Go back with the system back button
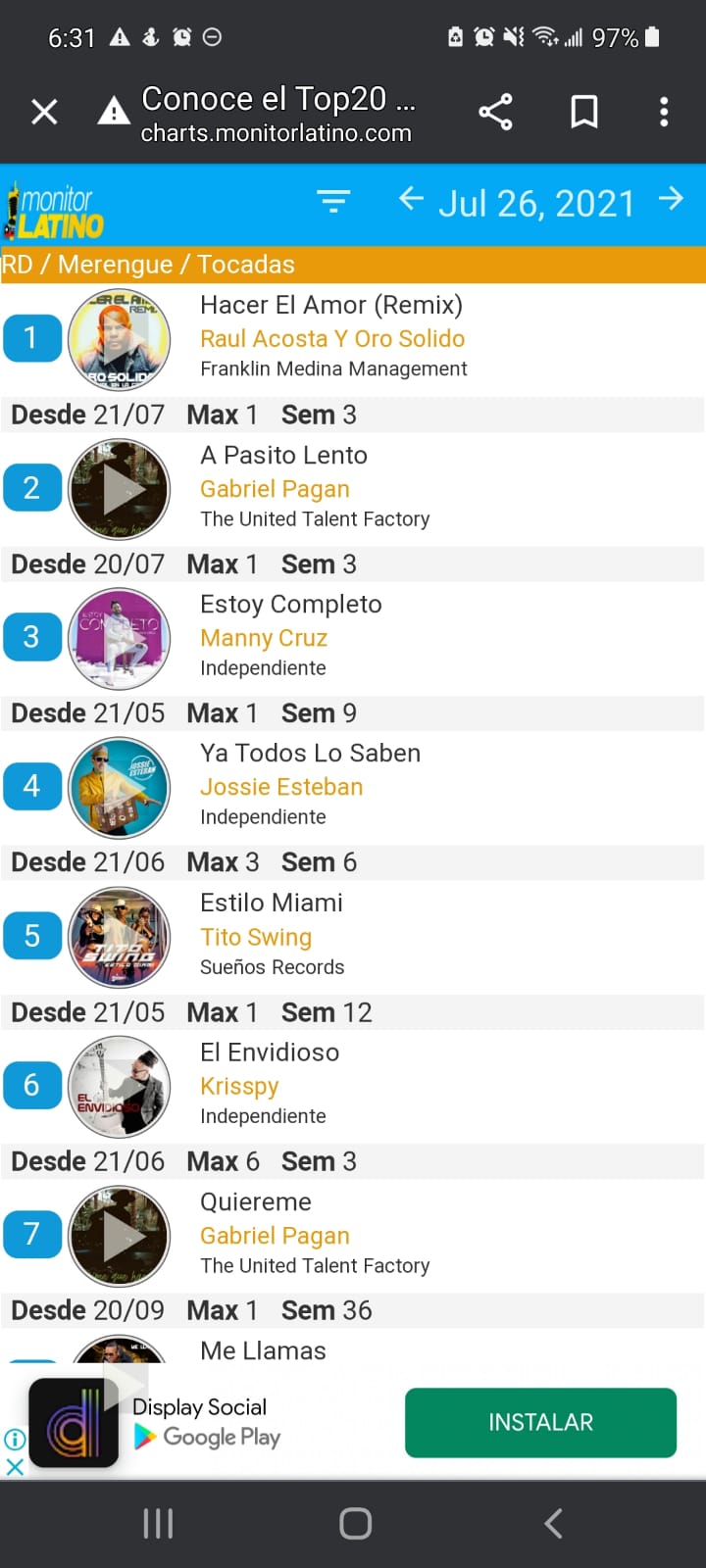706x1568 pixels. [553, 1523]
